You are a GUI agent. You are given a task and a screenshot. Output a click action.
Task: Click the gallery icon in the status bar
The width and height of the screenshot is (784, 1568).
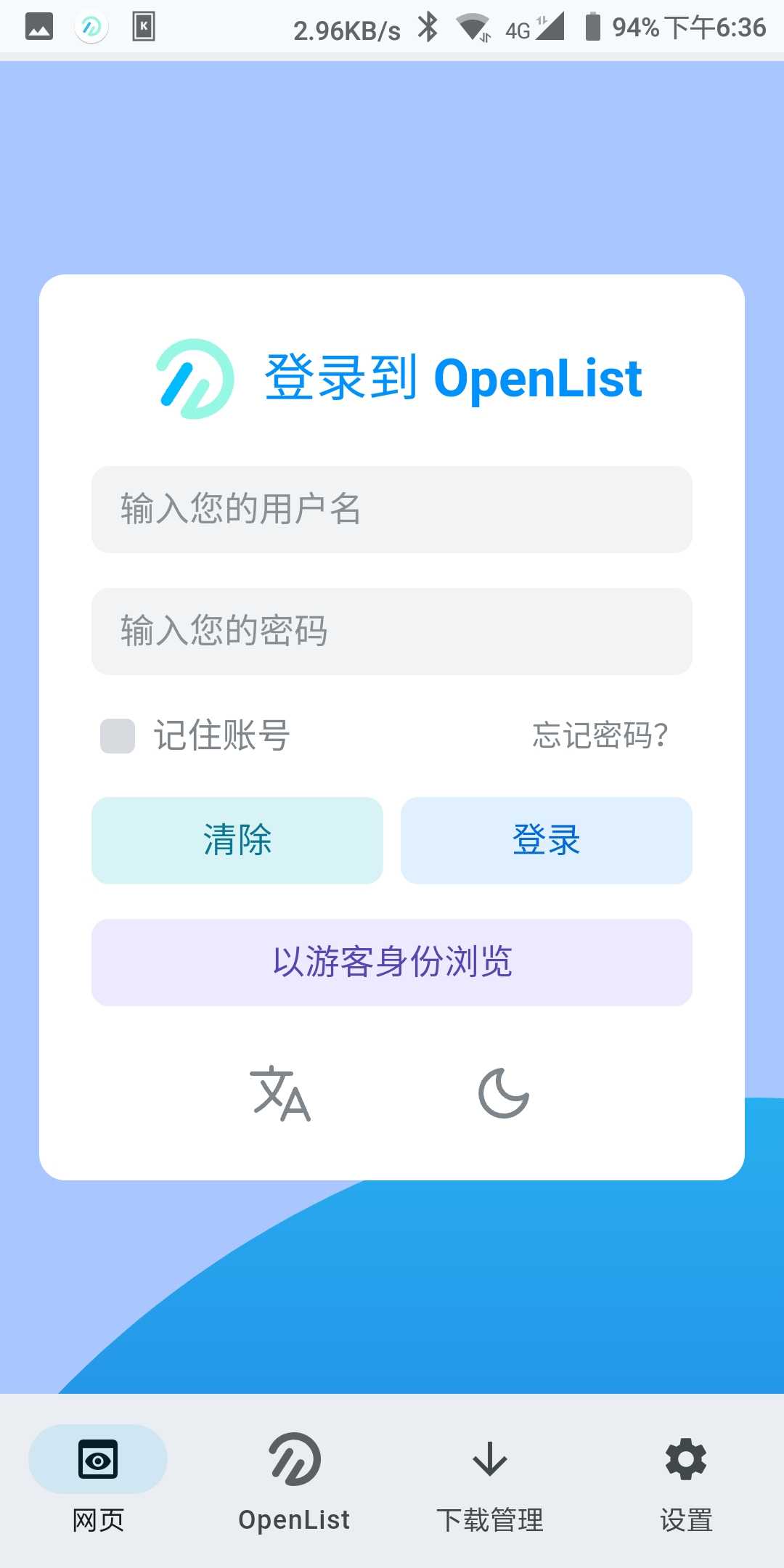(x=39, y=26)
